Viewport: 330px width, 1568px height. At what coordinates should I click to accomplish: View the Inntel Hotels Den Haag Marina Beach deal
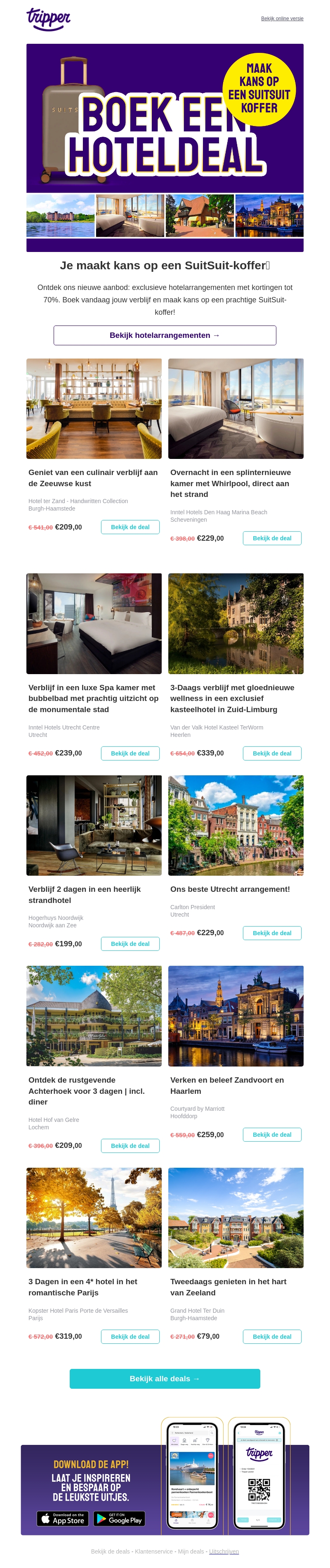tap(272, 538)
